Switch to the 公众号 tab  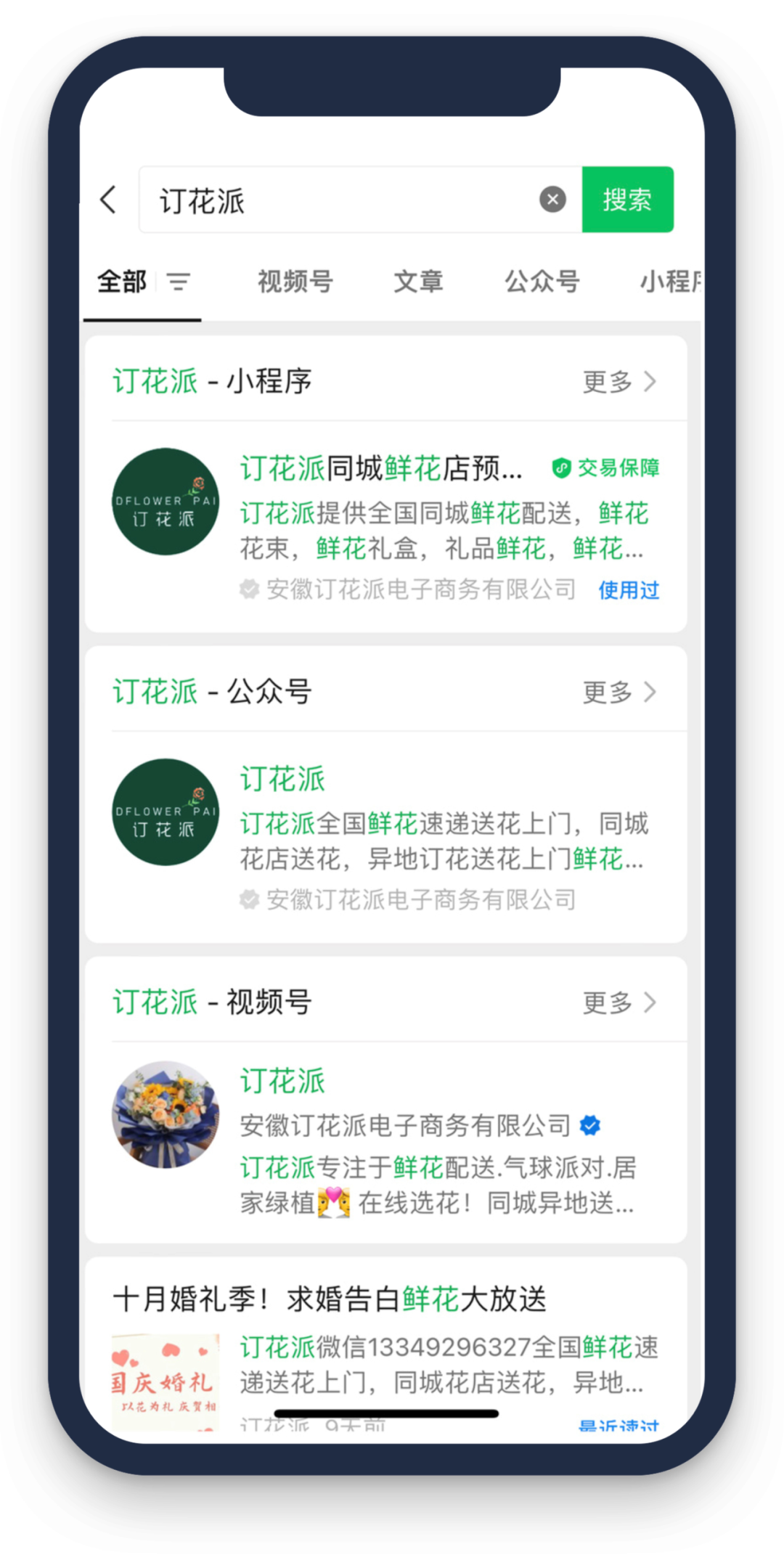tap(542, 282)
